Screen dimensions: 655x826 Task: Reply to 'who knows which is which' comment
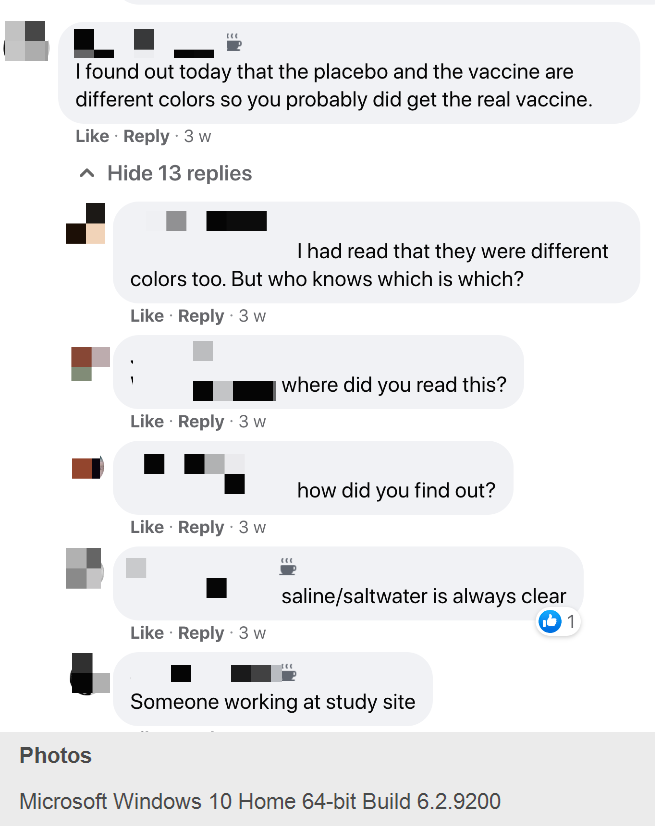pyautogui.click(x=201, y=316)
